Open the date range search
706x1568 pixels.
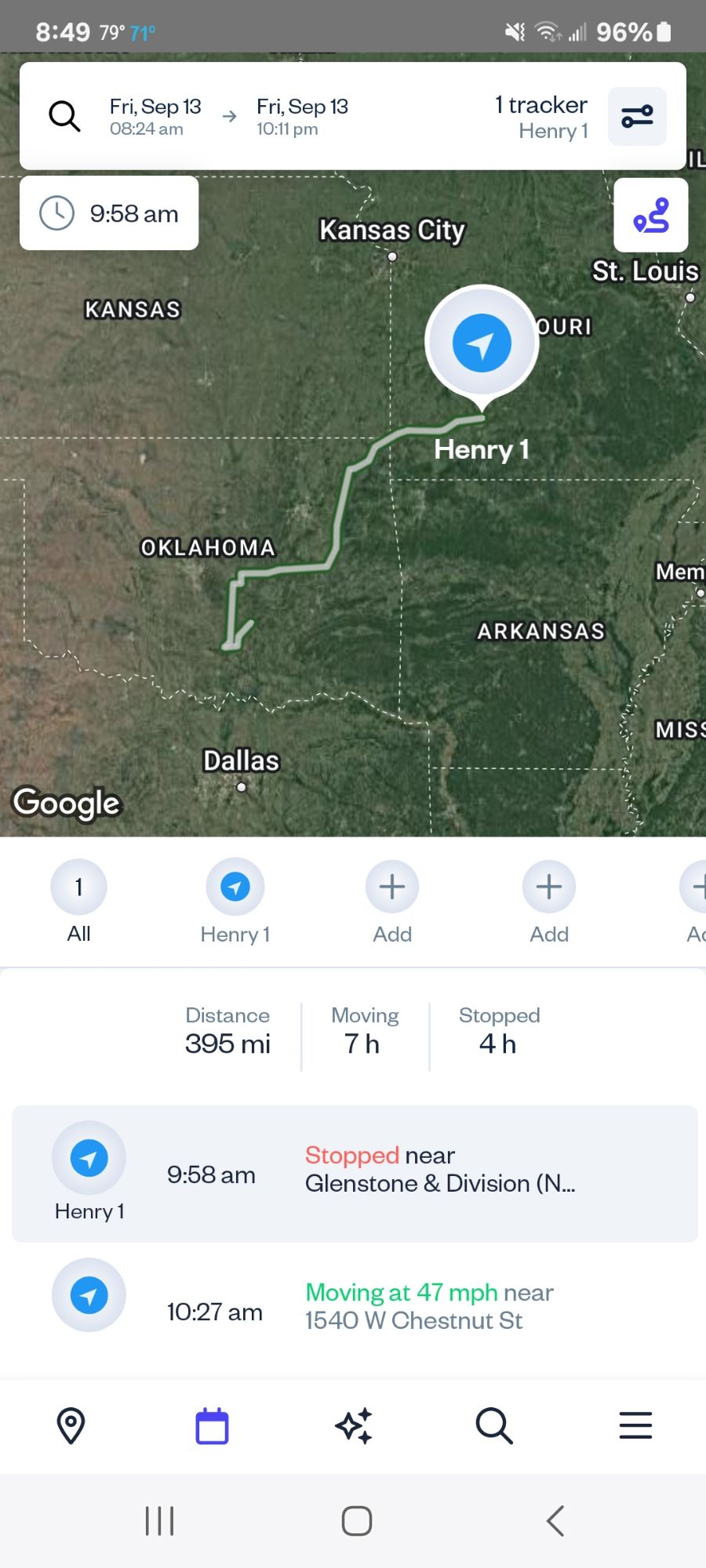tap(64, 116)
